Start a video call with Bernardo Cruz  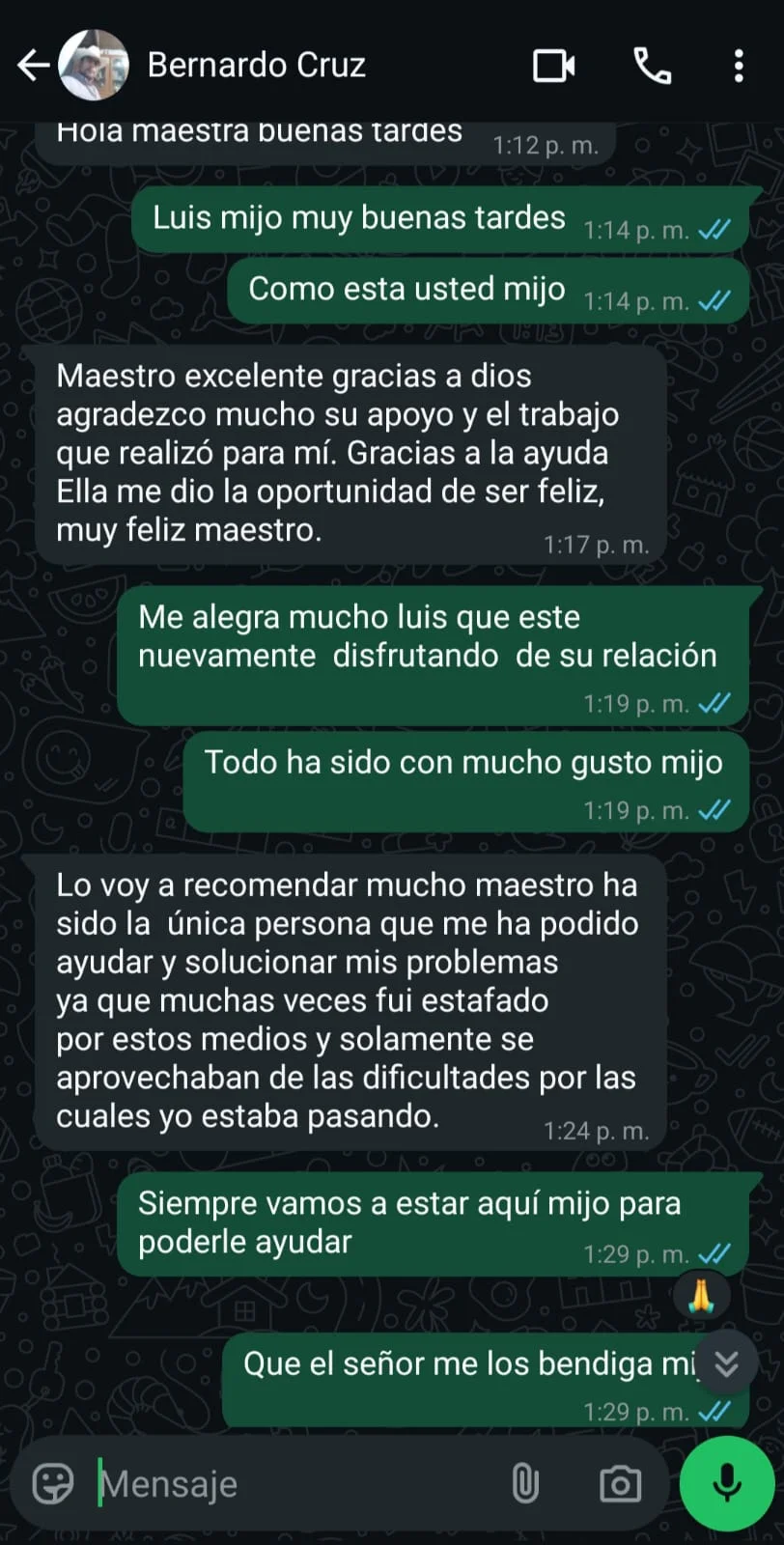coord(552,65)
